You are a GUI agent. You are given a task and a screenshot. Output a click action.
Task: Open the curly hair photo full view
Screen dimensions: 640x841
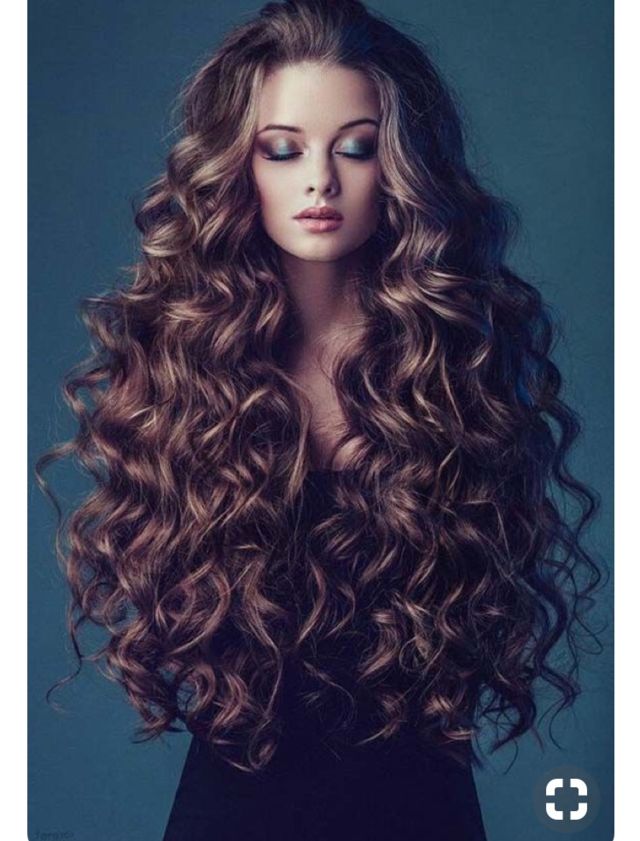[x=320, y=400]
